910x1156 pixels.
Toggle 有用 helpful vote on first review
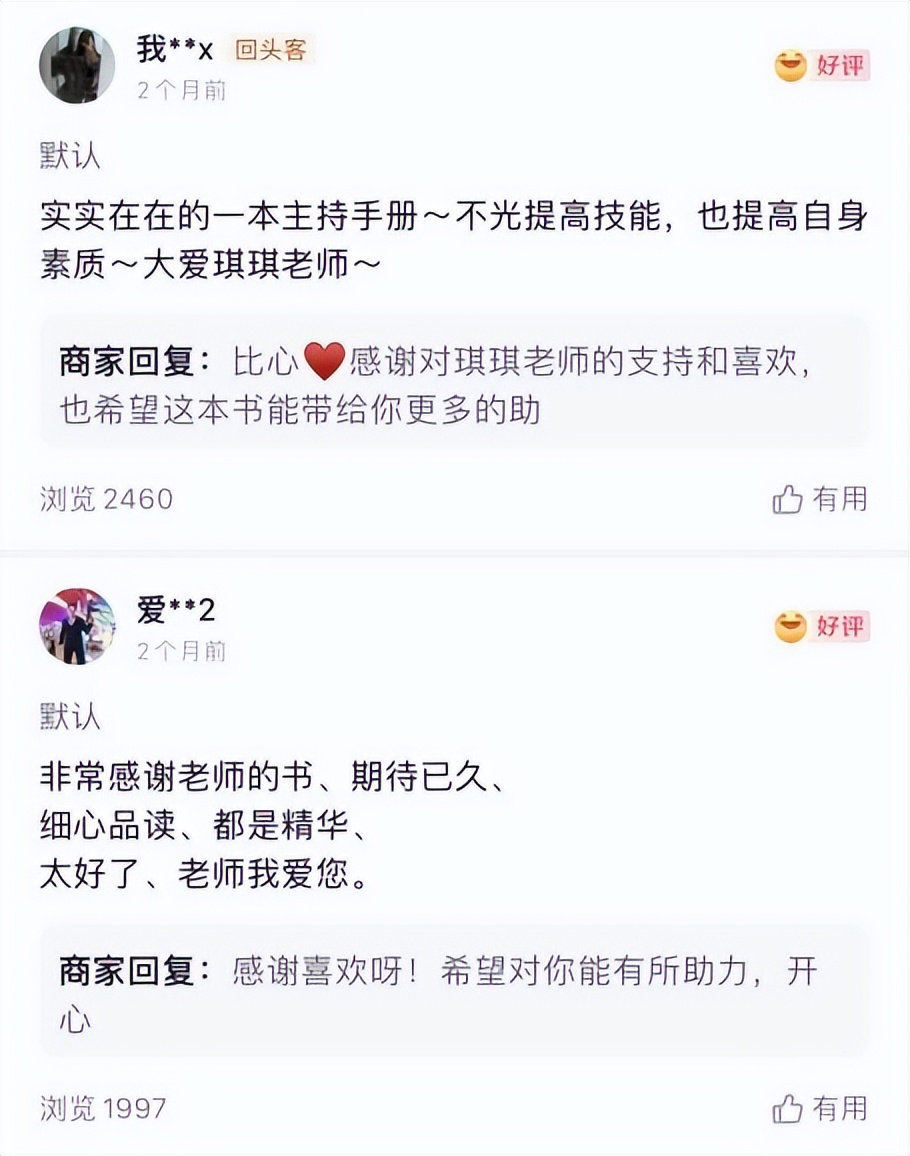tap(835, 499)
